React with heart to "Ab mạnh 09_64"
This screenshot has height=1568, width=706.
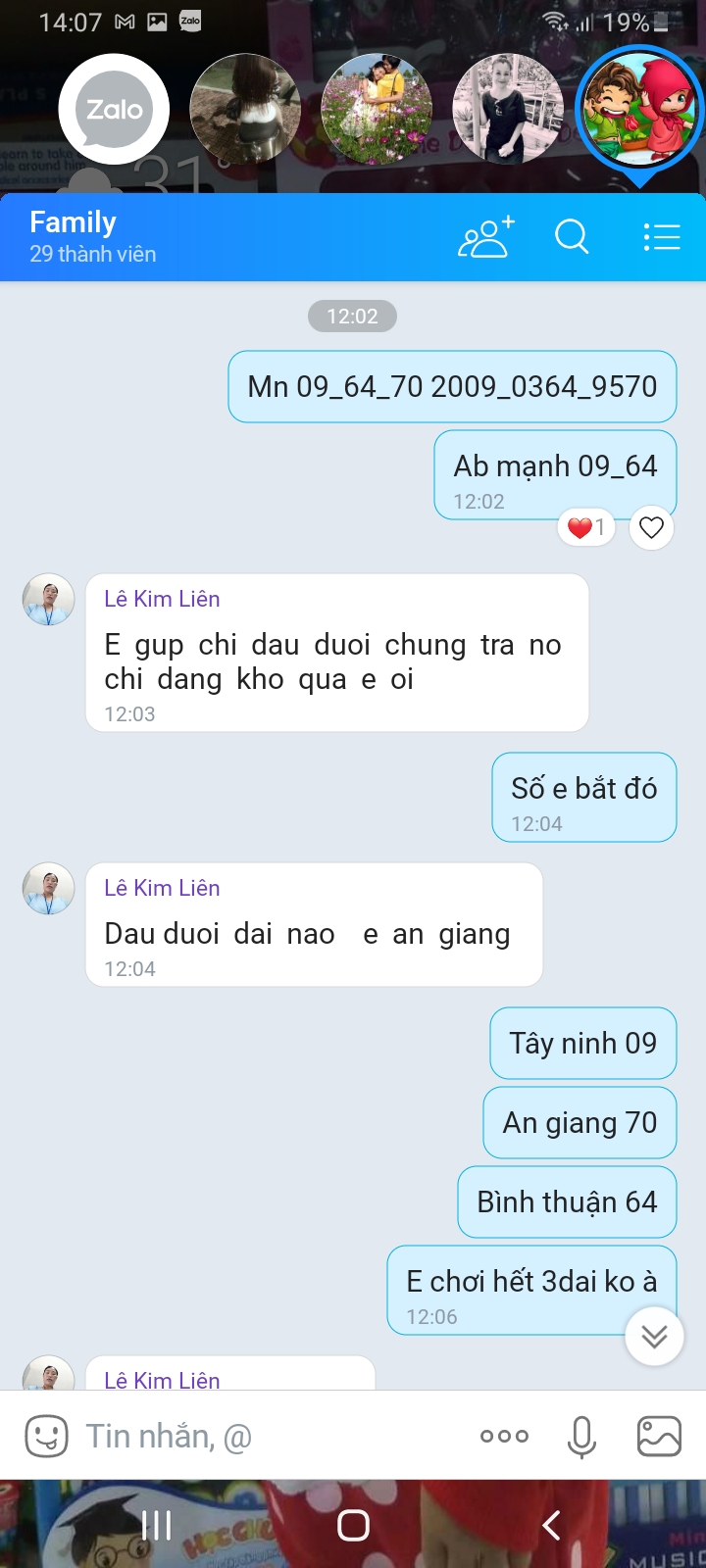[651, 528]
